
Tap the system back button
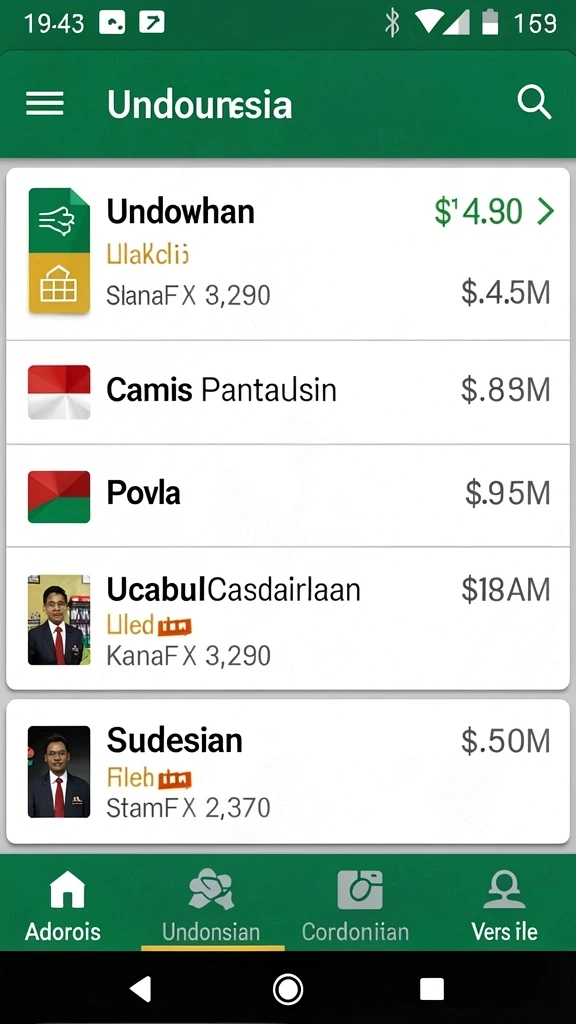[141, 989]
